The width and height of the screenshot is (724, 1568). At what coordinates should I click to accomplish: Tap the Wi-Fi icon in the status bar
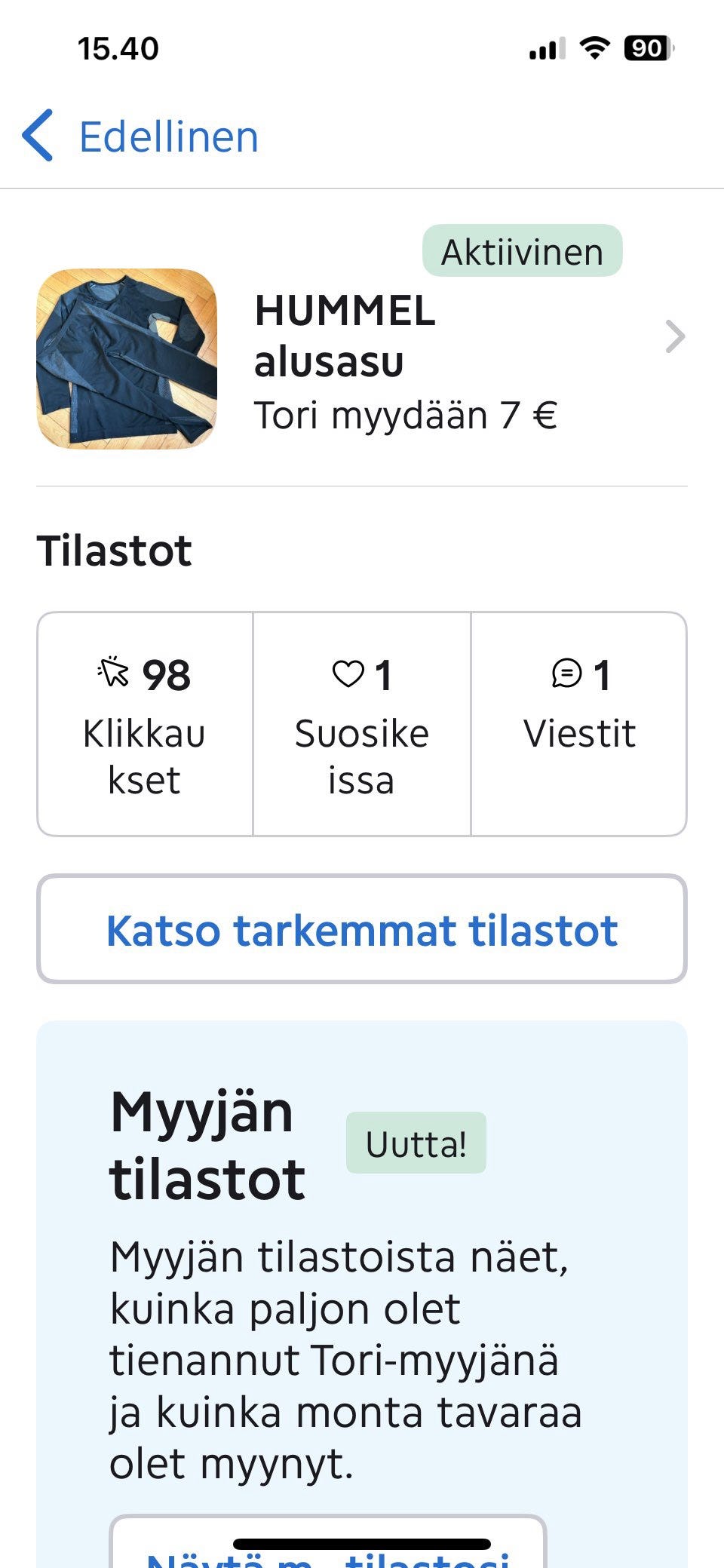click(x=594, y=48)
